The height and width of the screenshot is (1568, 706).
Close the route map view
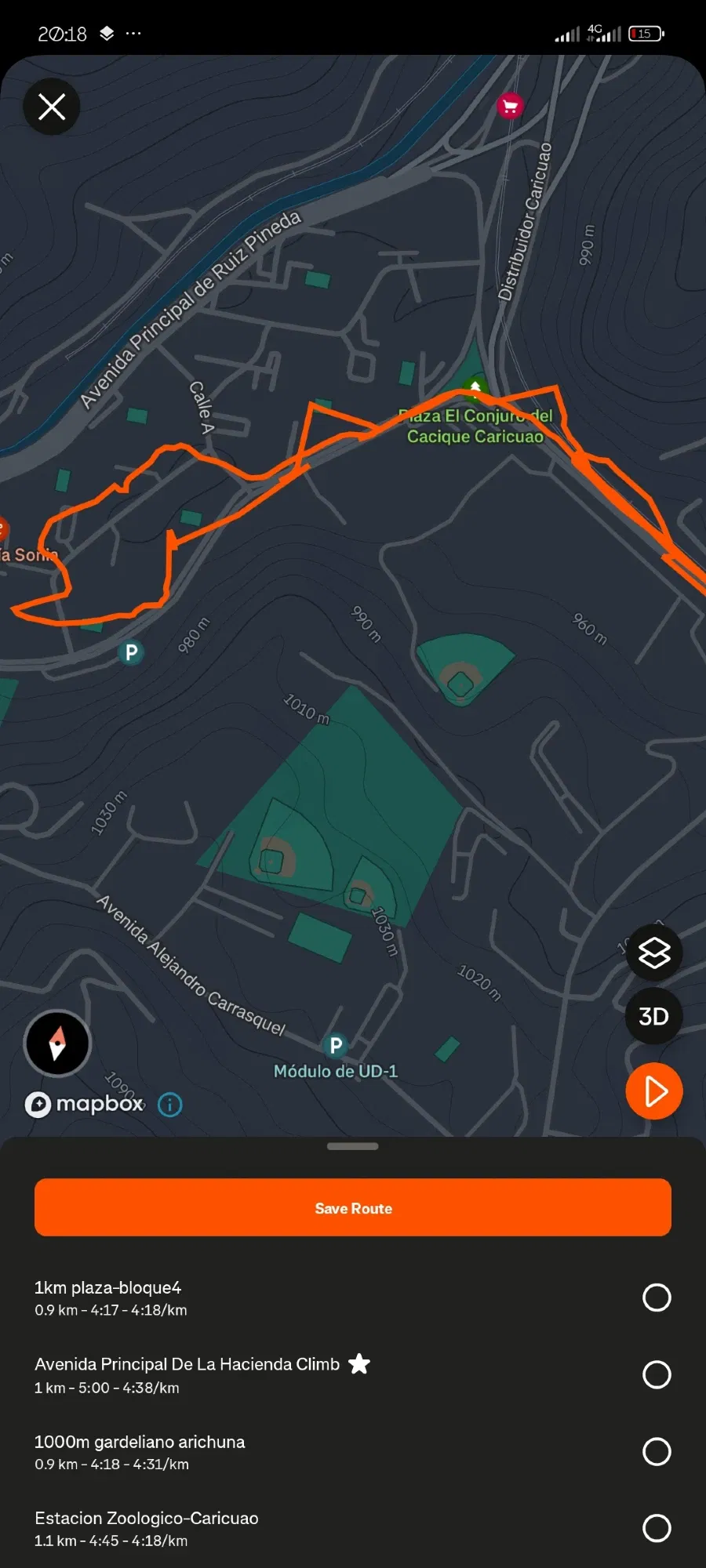(x=52, y=107)
